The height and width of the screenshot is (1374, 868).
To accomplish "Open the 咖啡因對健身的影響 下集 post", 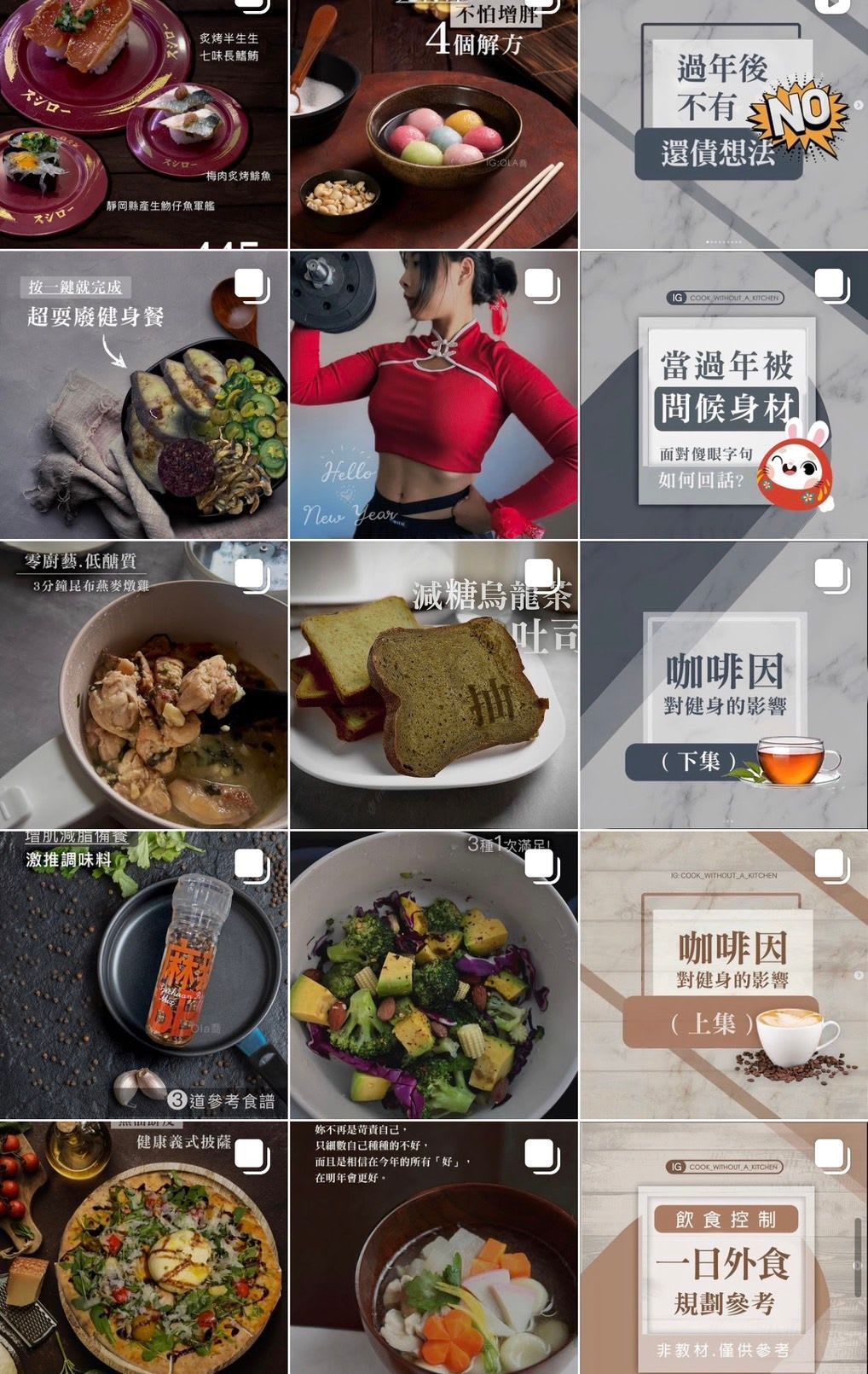I will (723, 685).
